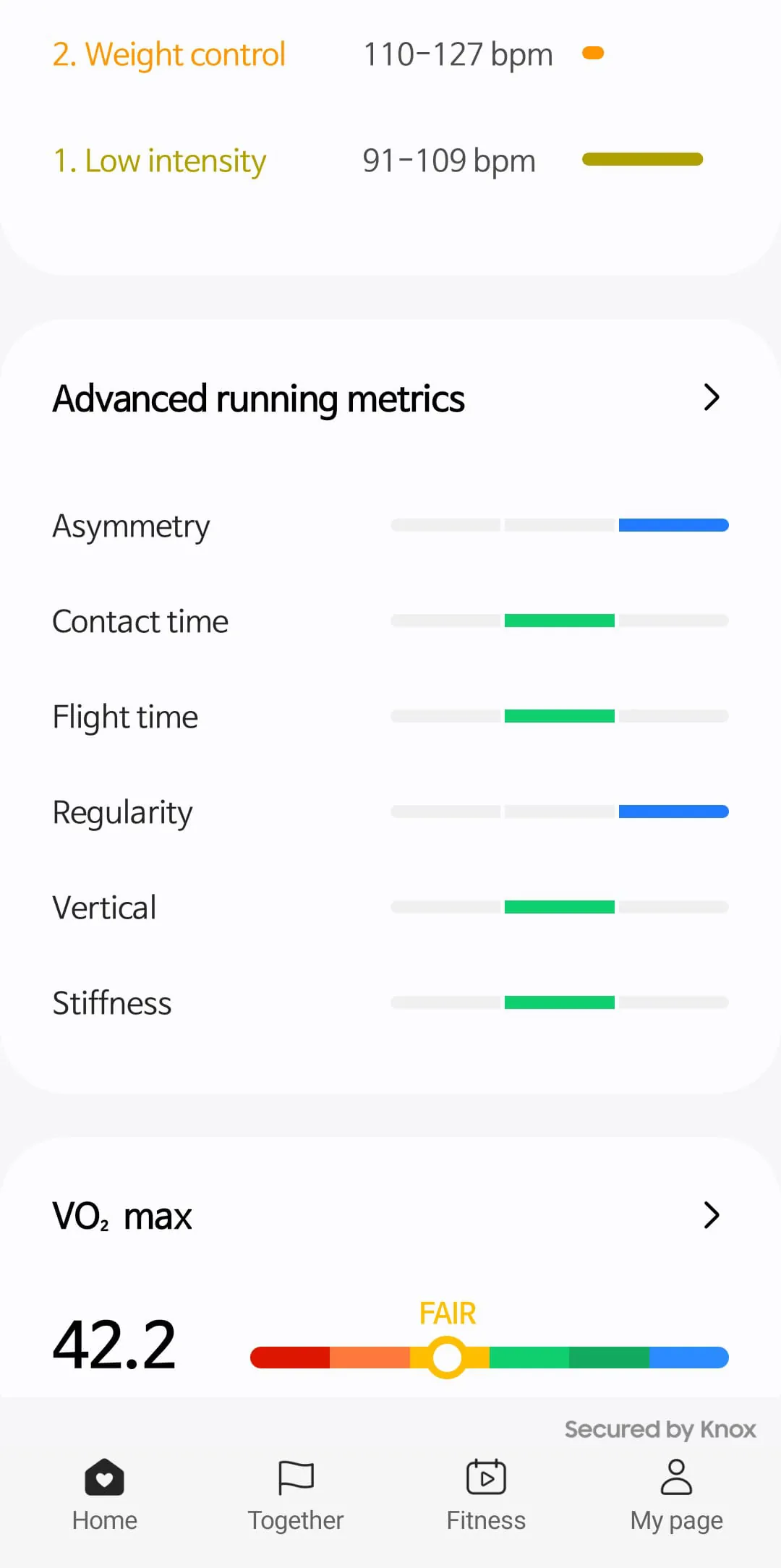Image resolution: width=781 pixels, height=1568 pixels.
Task: Select the Weight control heart rate zone
Action: coord(169,53)
